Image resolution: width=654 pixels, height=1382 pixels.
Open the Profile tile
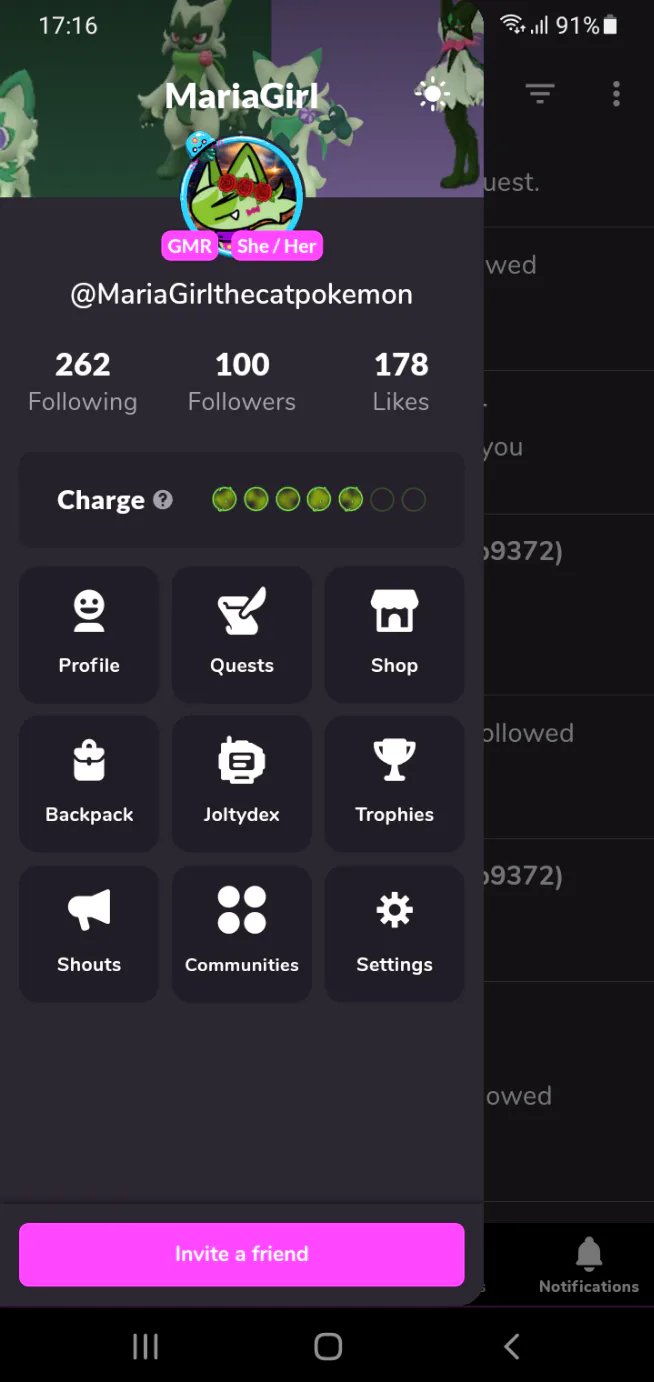[89, 634]
